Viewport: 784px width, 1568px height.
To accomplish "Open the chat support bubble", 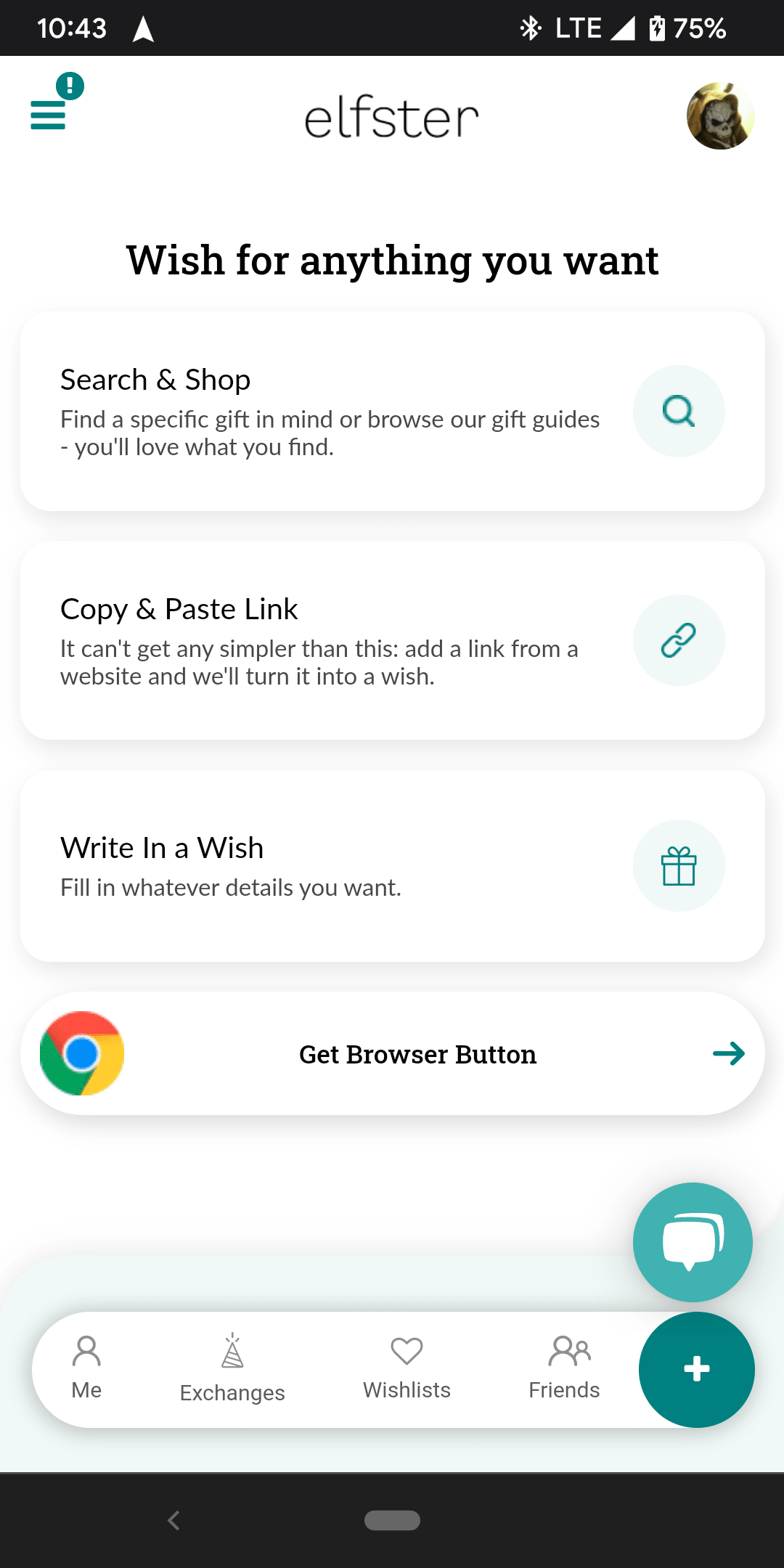I will (693, 1242).
